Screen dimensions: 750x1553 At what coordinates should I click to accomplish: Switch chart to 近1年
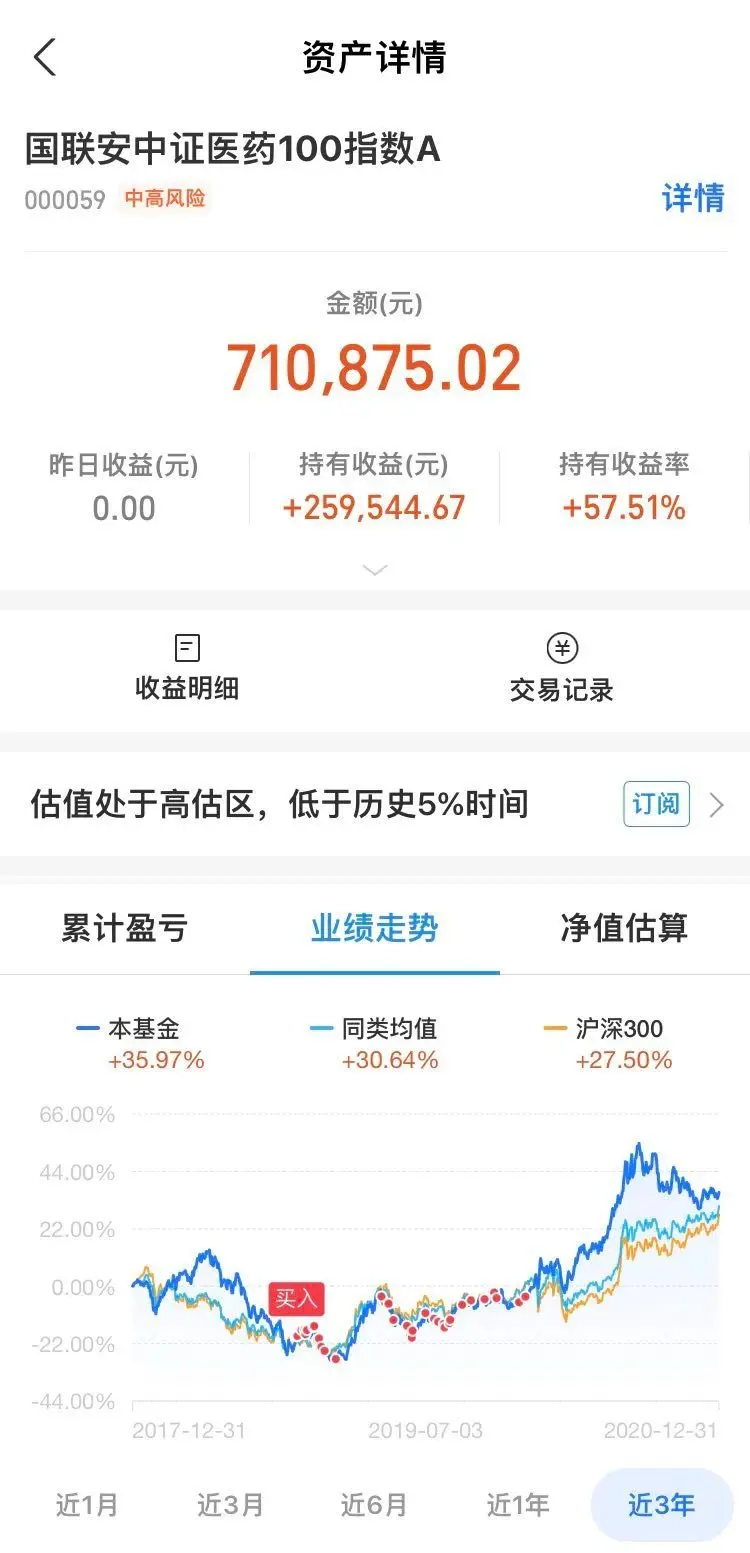pyautogui.click(x=518, y=1504)
